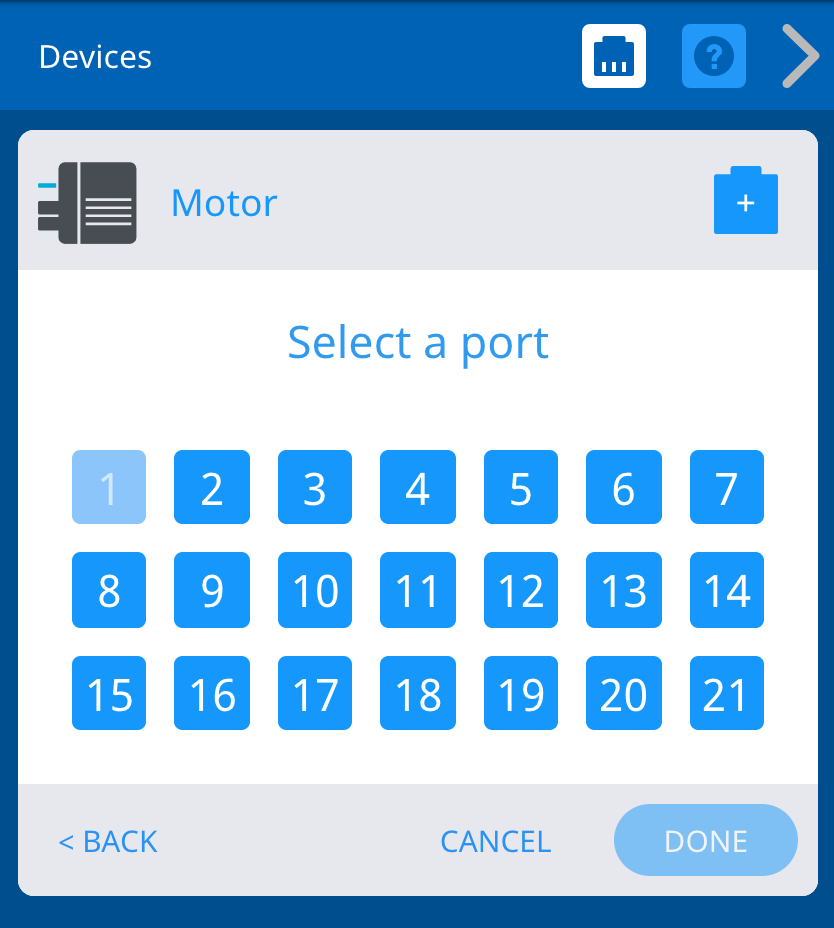This screenshot has height=928, width=834.
Task: Select port 2
Action: pos(212,487)
